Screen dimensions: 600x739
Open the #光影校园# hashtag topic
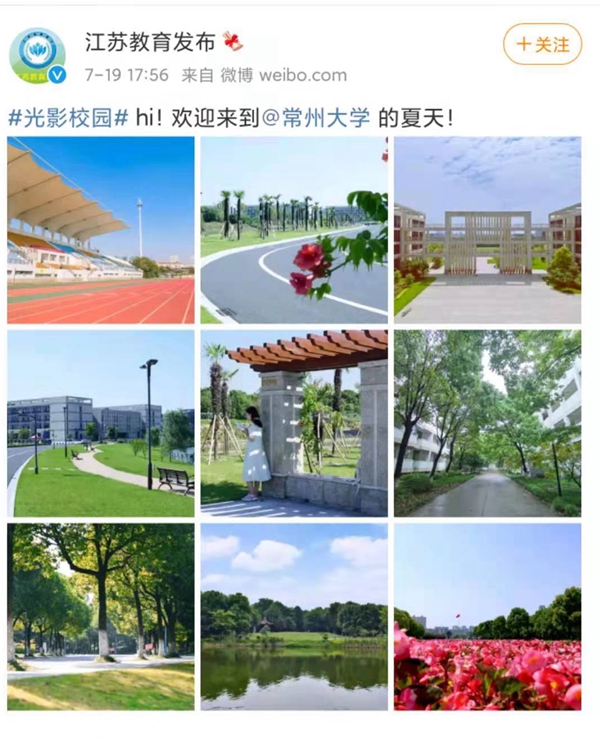coord(68,117)
